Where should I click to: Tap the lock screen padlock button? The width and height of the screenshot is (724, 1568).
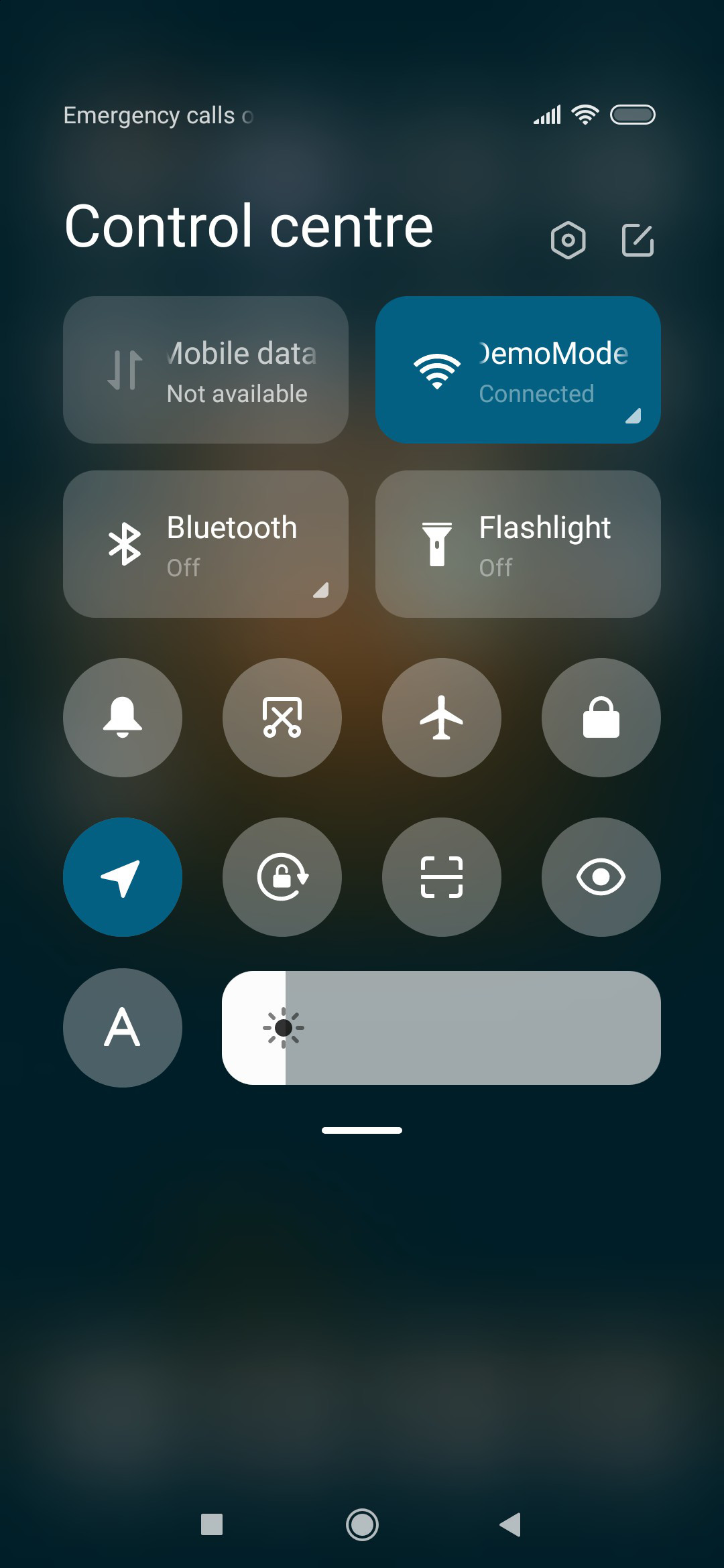click(601, 718)
